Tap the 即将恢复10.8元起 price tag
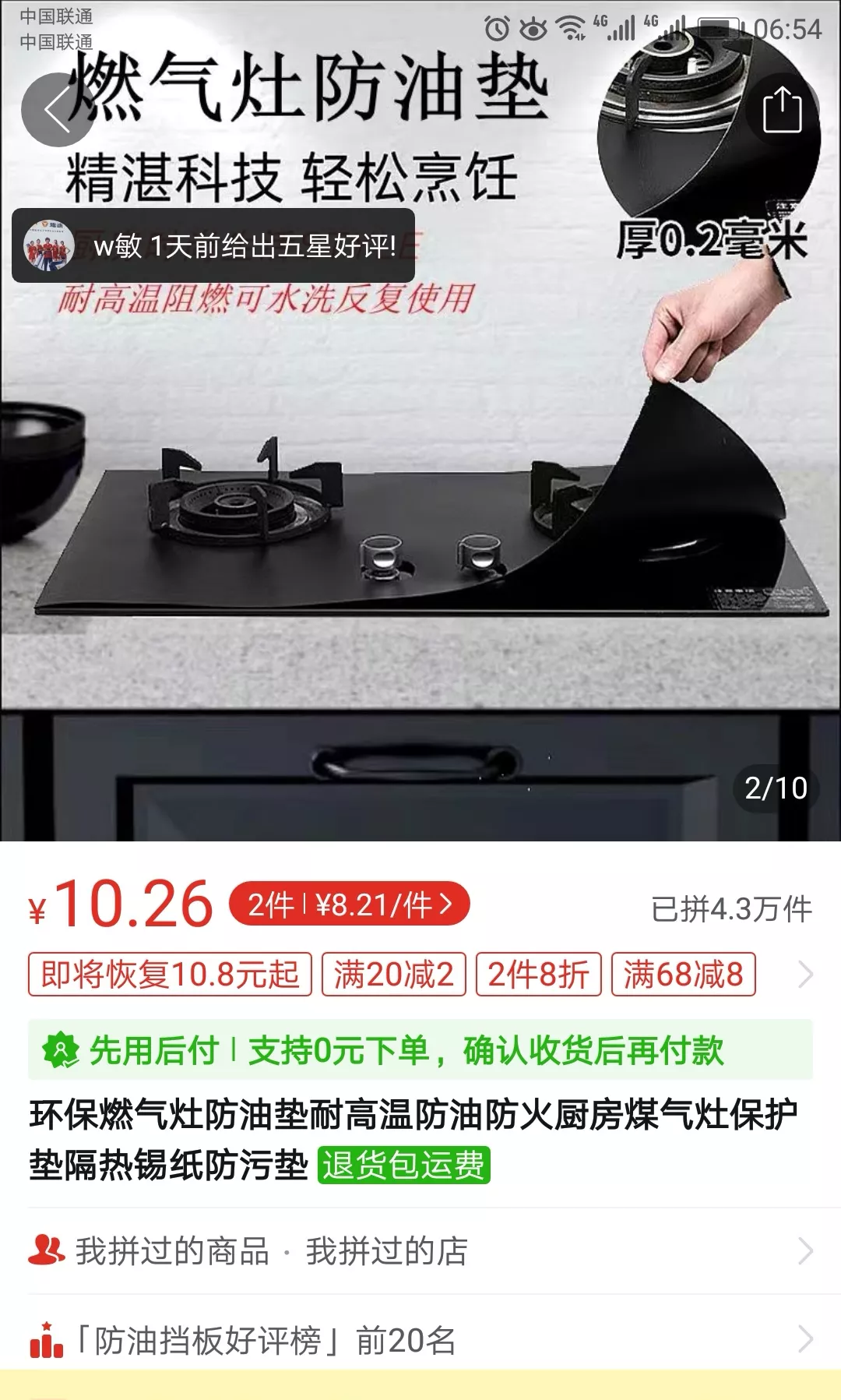This screenshot has width=841, height=1400. (x=170, y=974)
